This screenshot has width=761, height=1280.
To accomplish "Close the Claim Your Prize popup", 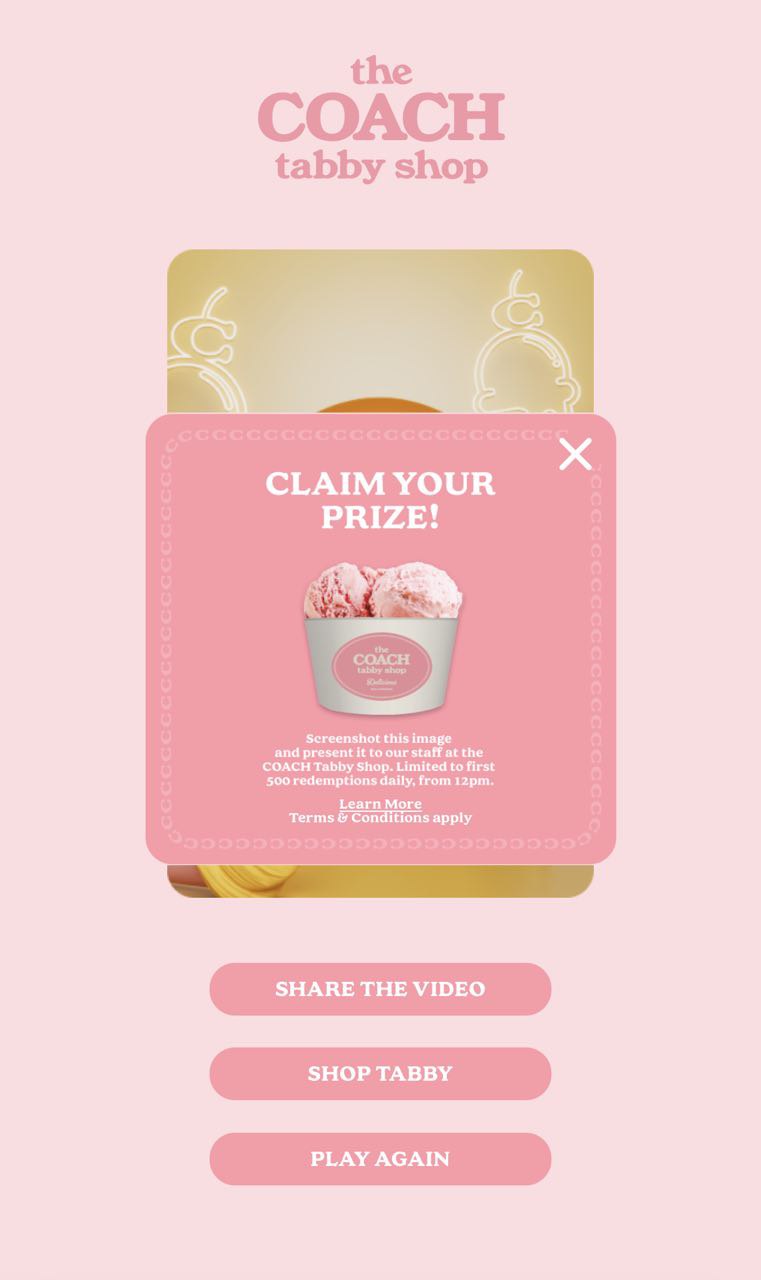I will [575, 454].
